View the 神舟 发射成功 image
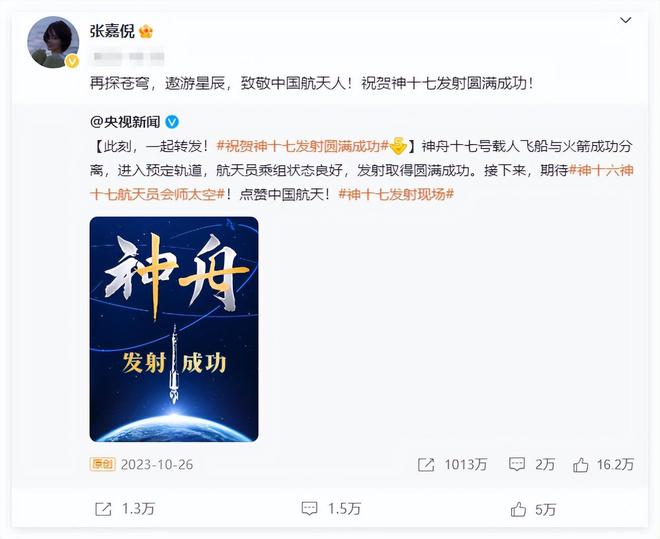 pyautogui.click(x=174, y=329)
